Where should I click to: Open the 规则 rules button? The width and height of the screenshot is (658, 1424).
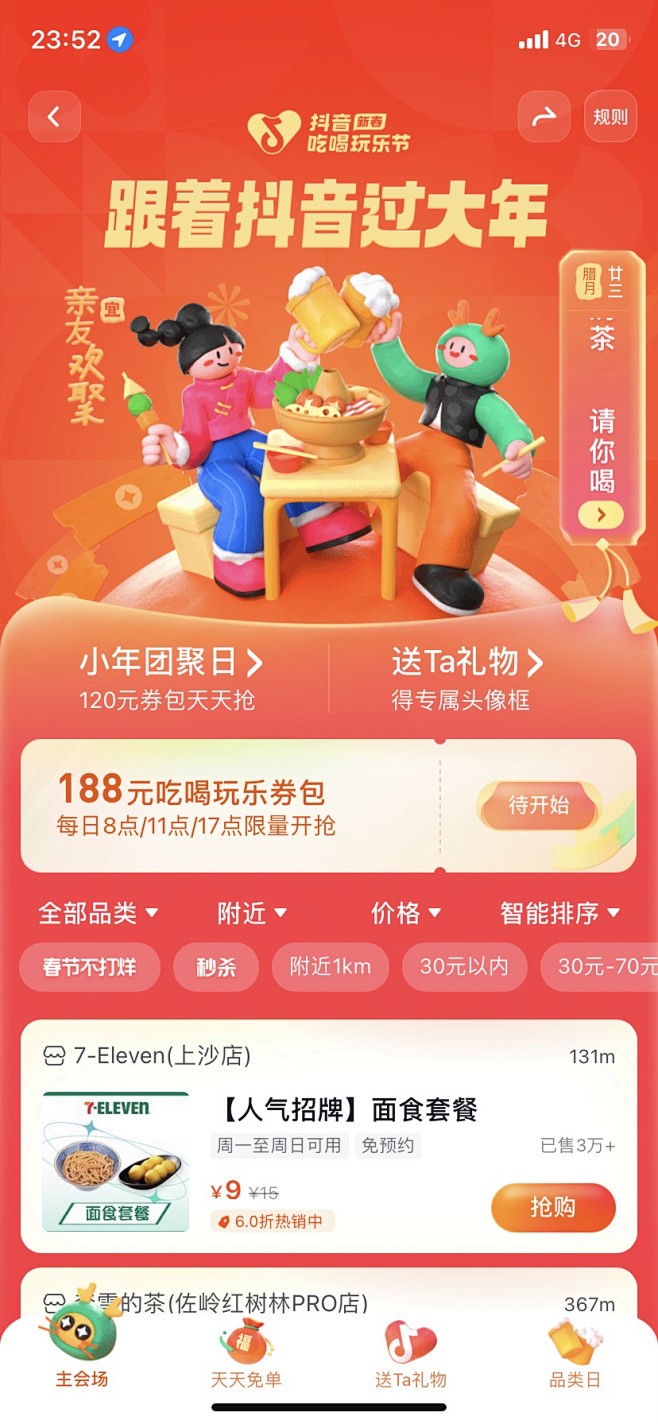[x=610, y=117]
